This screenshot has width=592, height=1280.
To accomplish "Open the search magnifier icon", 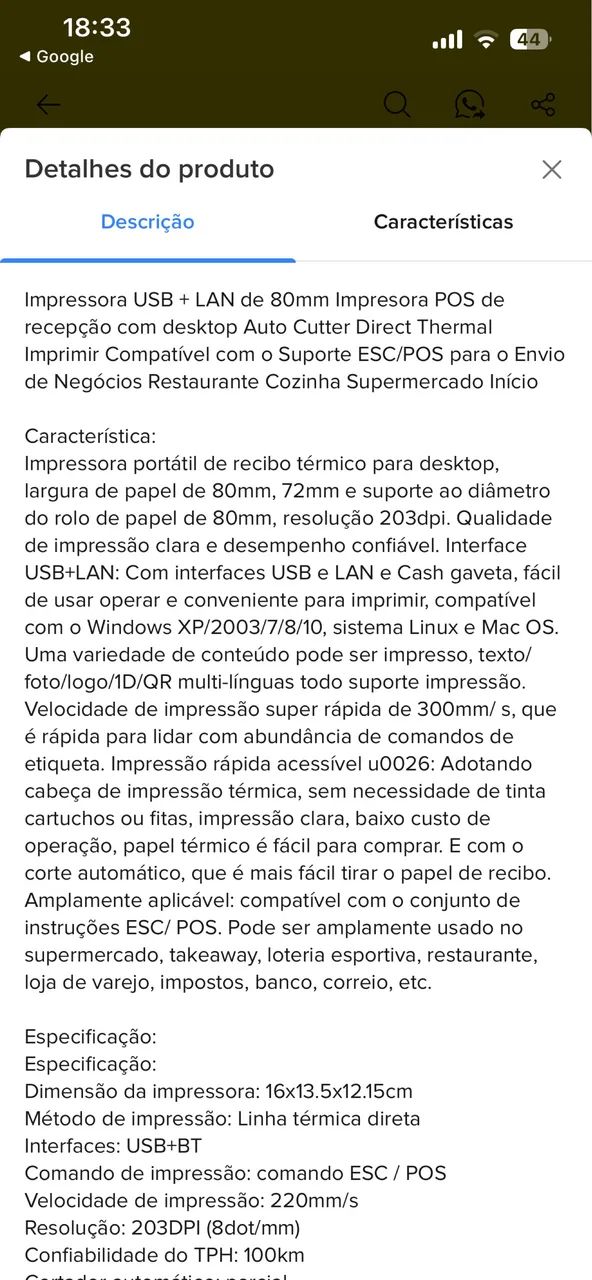I will coord(397,104).
